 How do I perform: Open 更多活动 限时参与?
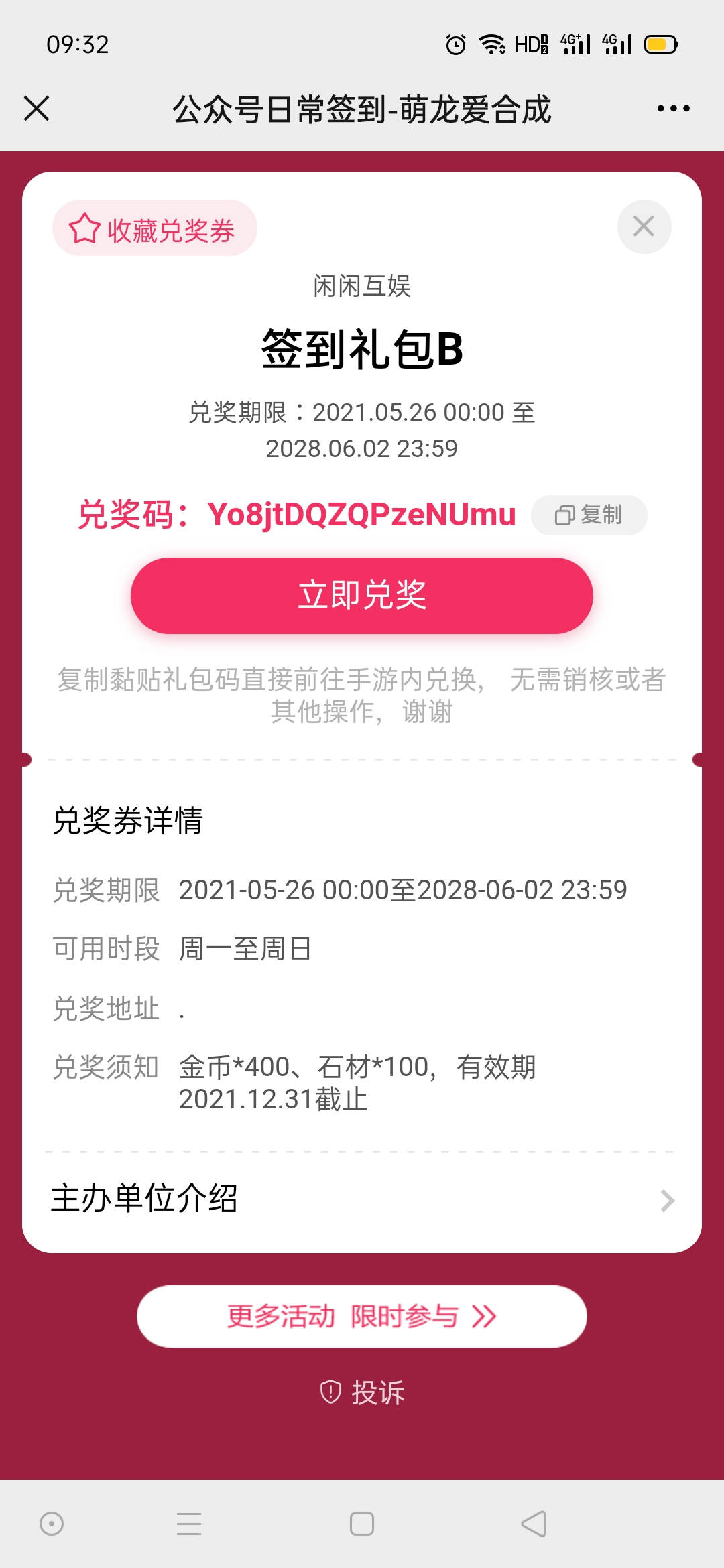coord(362,1317)
